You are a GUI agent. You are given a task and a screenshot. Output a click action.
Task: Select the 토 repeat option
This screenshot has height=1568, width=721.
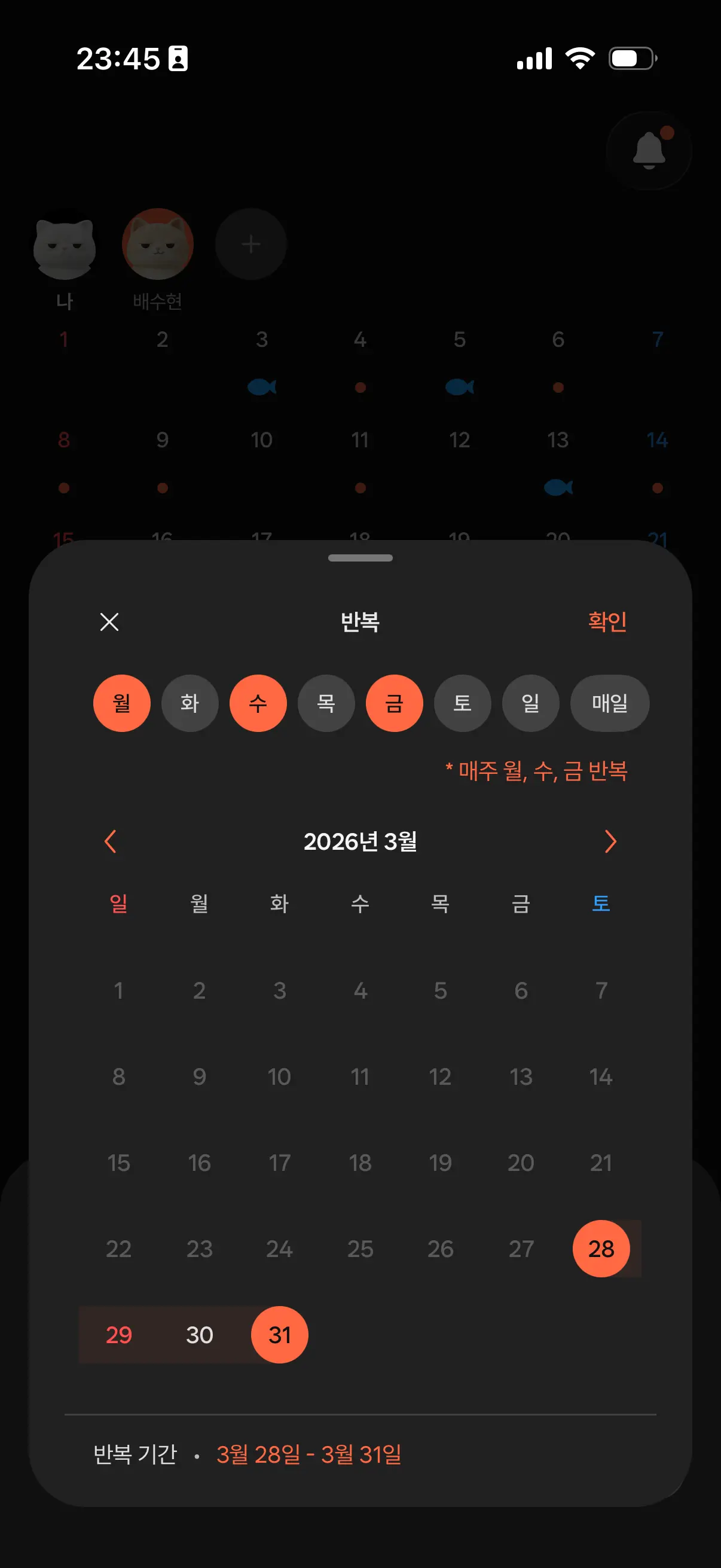coord(462,704)
